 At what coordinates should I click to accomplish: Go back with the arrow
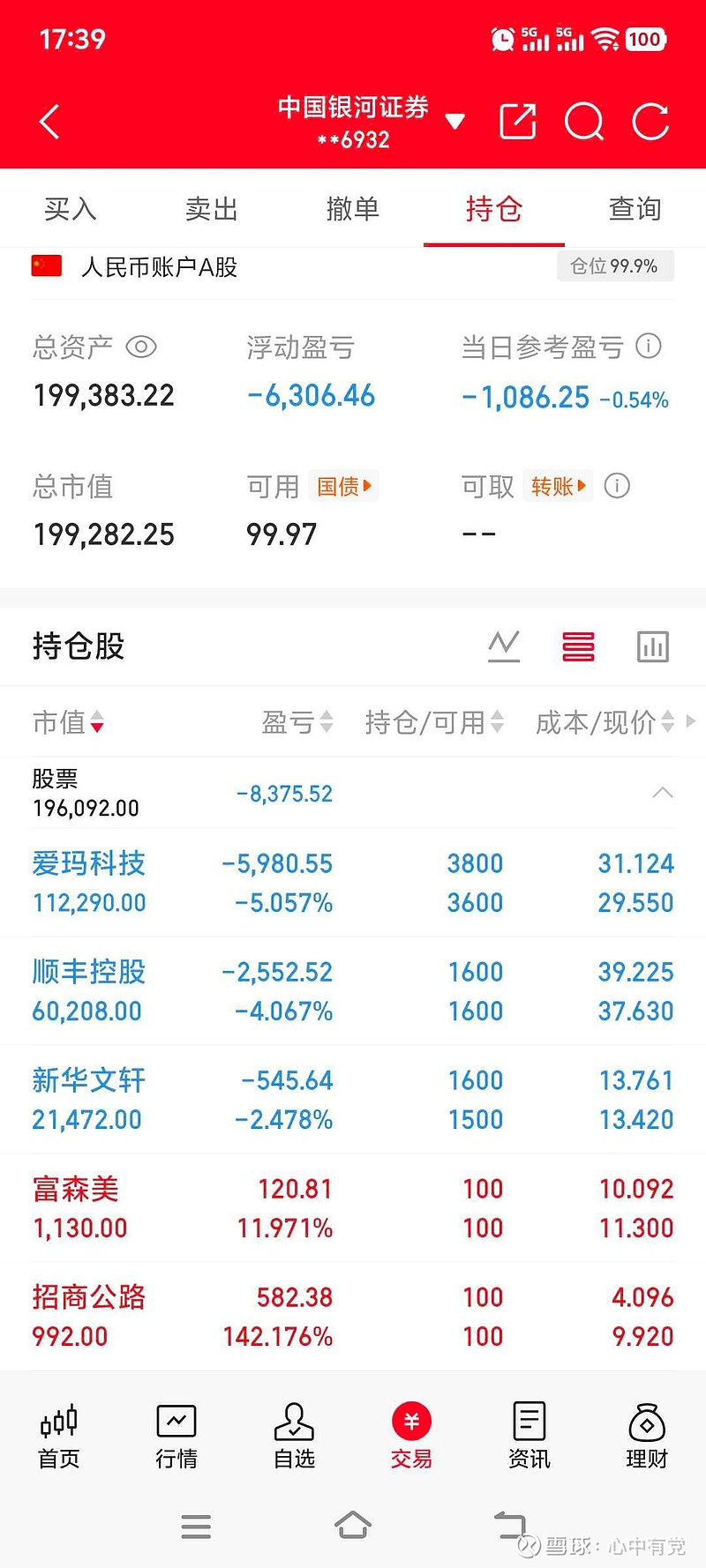[x=49, y=121]
